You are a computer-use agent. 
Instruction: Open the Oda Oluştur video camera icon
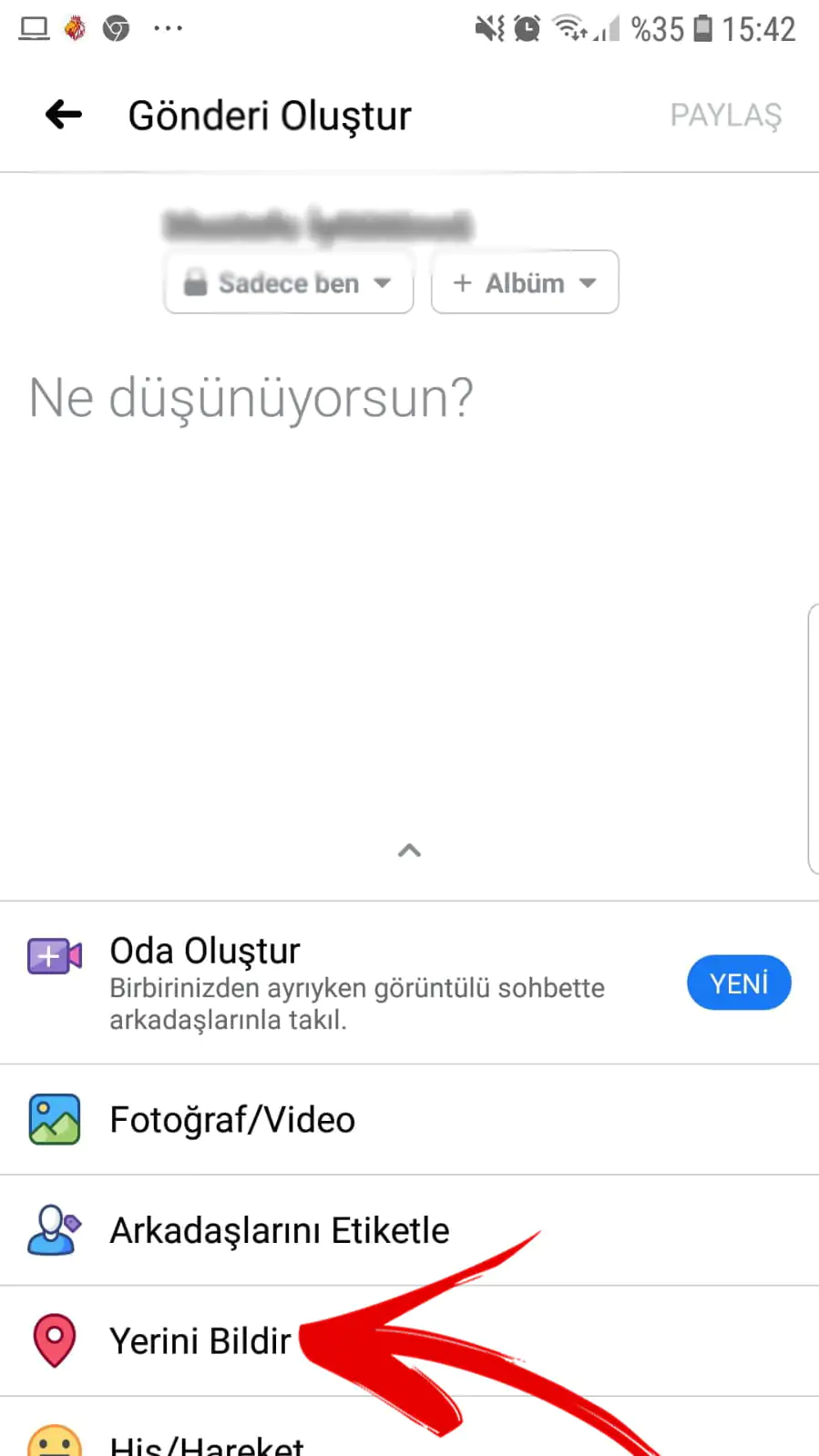[54, 955]
